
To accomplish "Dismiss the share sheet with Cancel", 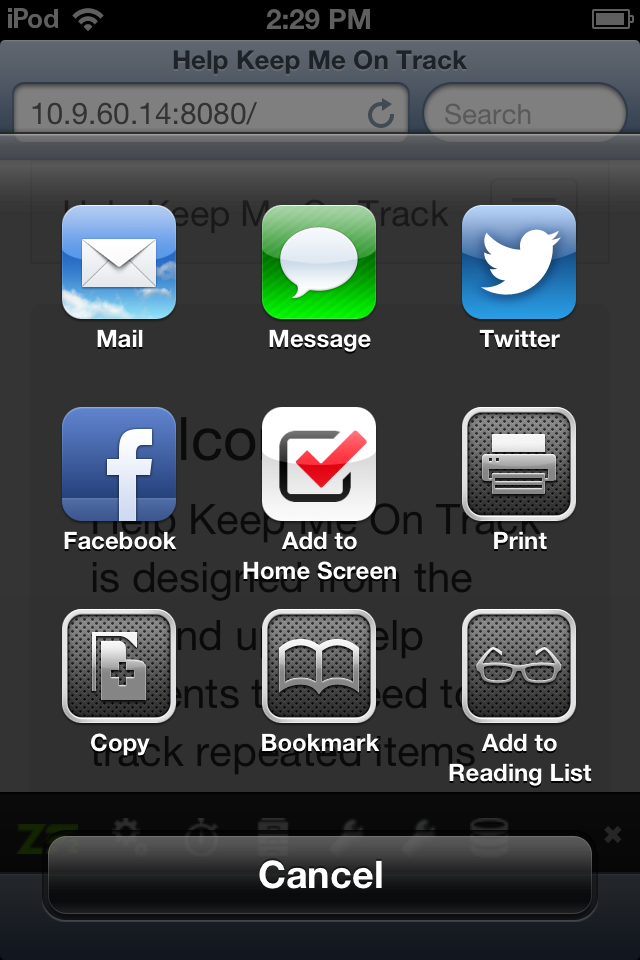I will [x=320, y=875].
